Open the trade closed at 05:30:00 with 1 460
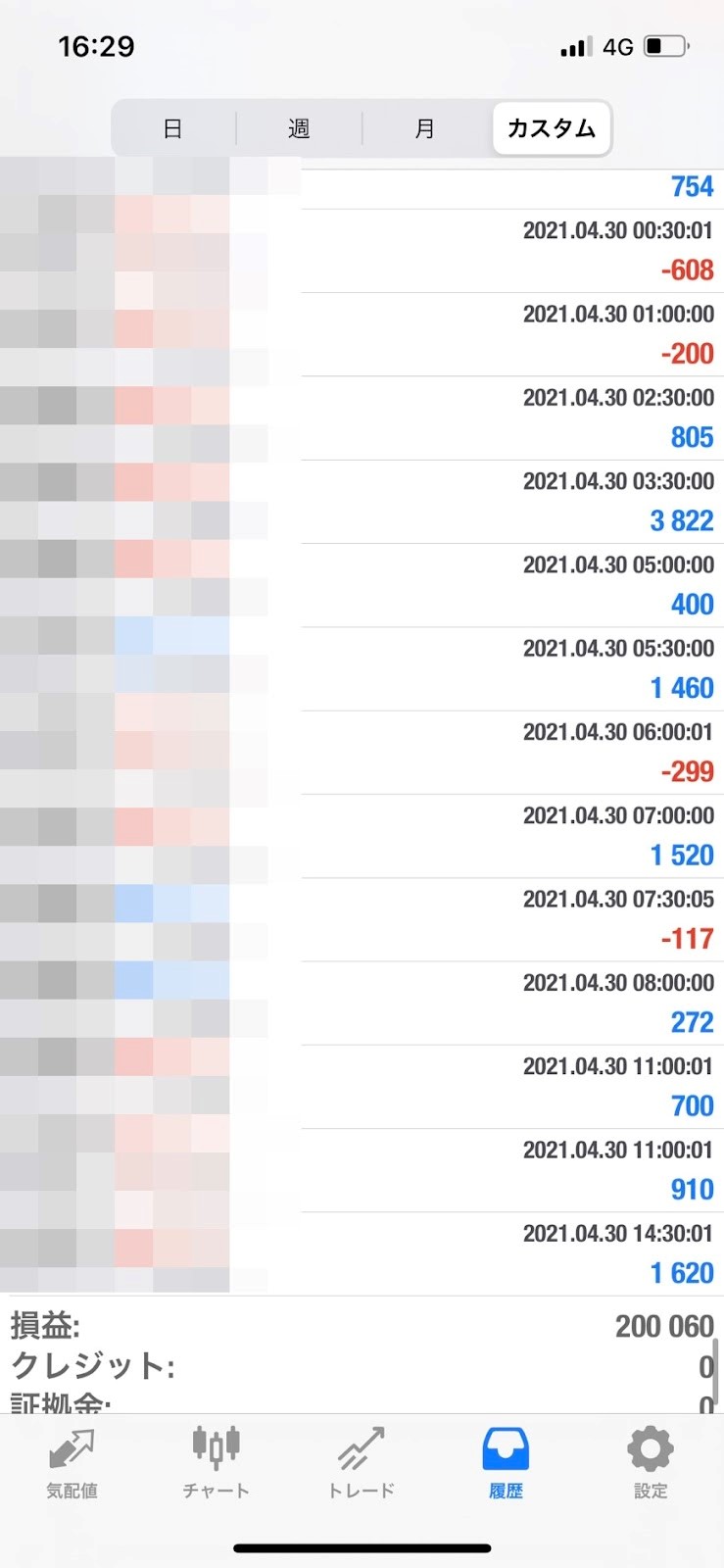 [362, 669]
